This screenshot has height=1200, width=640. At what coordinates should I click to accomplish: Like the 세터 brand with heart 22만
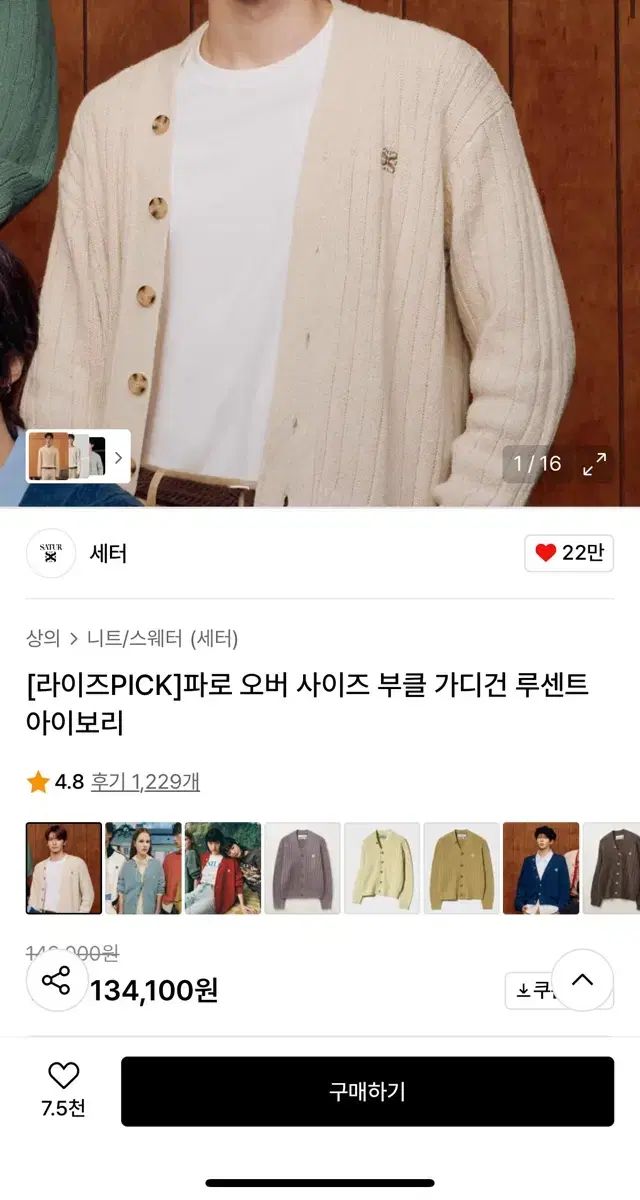569,553
